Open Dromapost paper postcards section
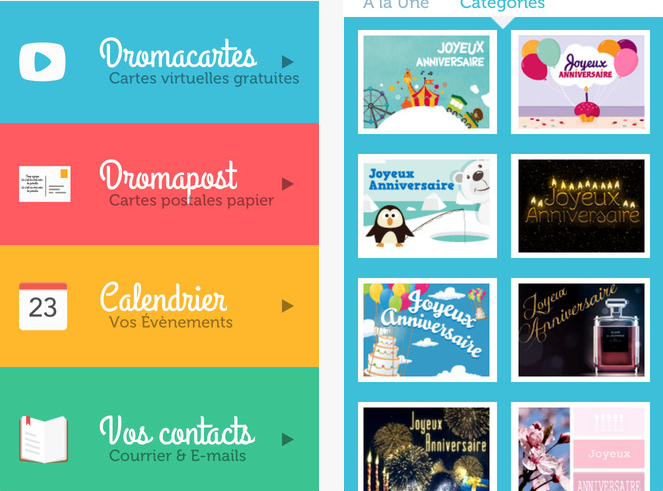The height and width of the screenshot is (491, 663). coord(160,184)
